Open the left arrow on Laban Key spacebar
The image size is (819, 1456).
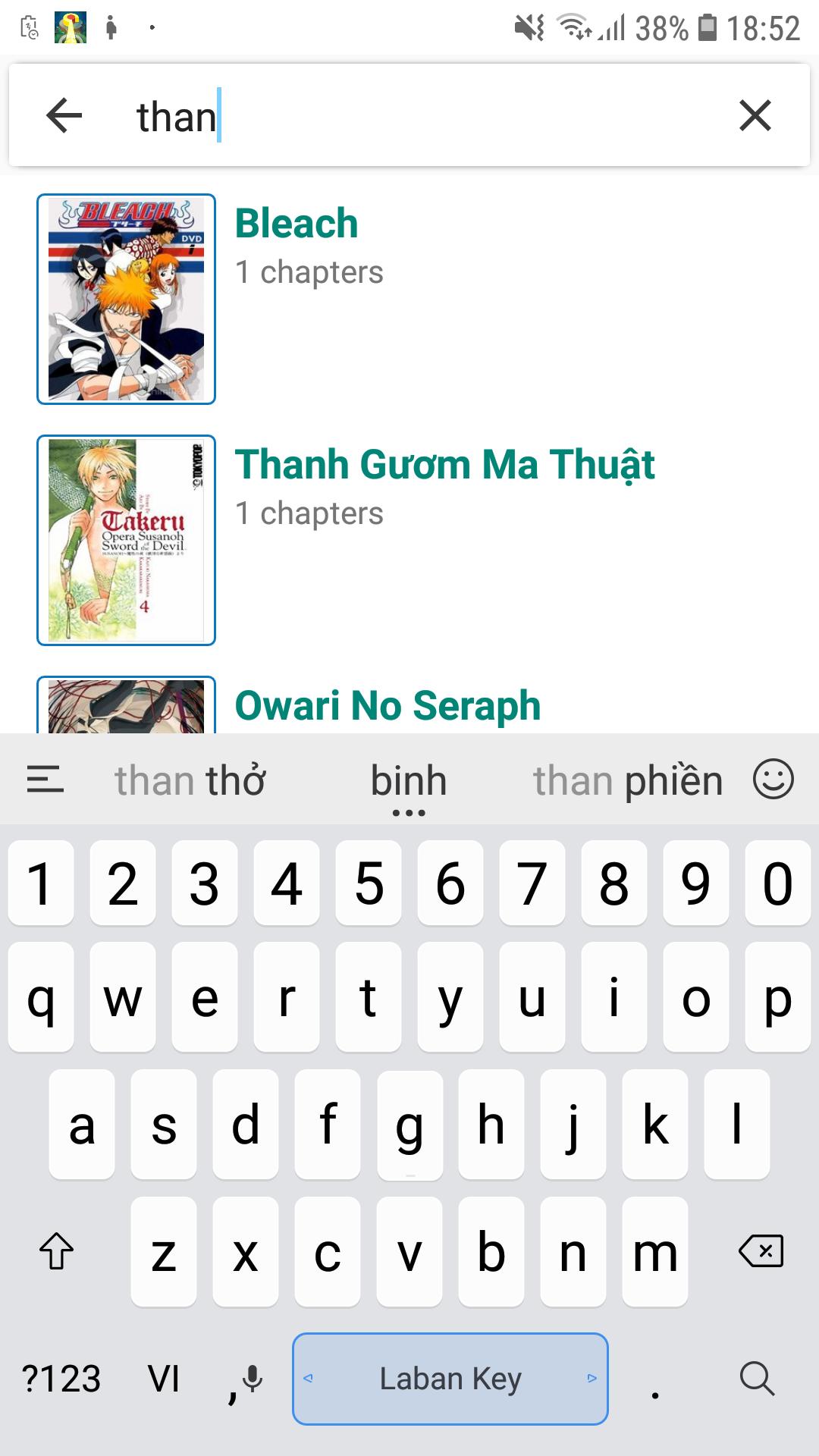coord(309,1379)
